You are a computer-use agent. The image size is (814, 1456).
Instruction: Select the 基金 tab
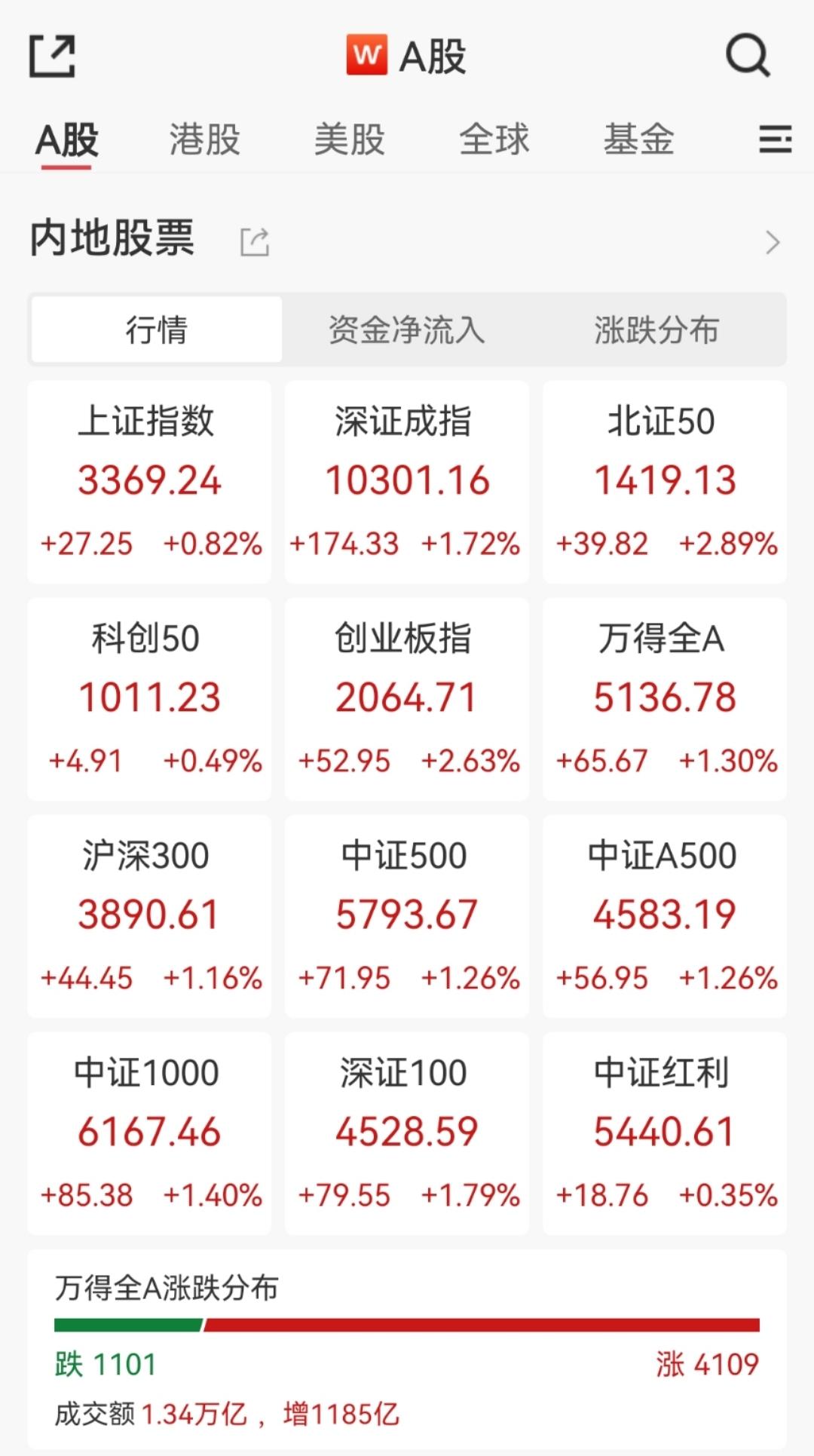pos(638,140)
